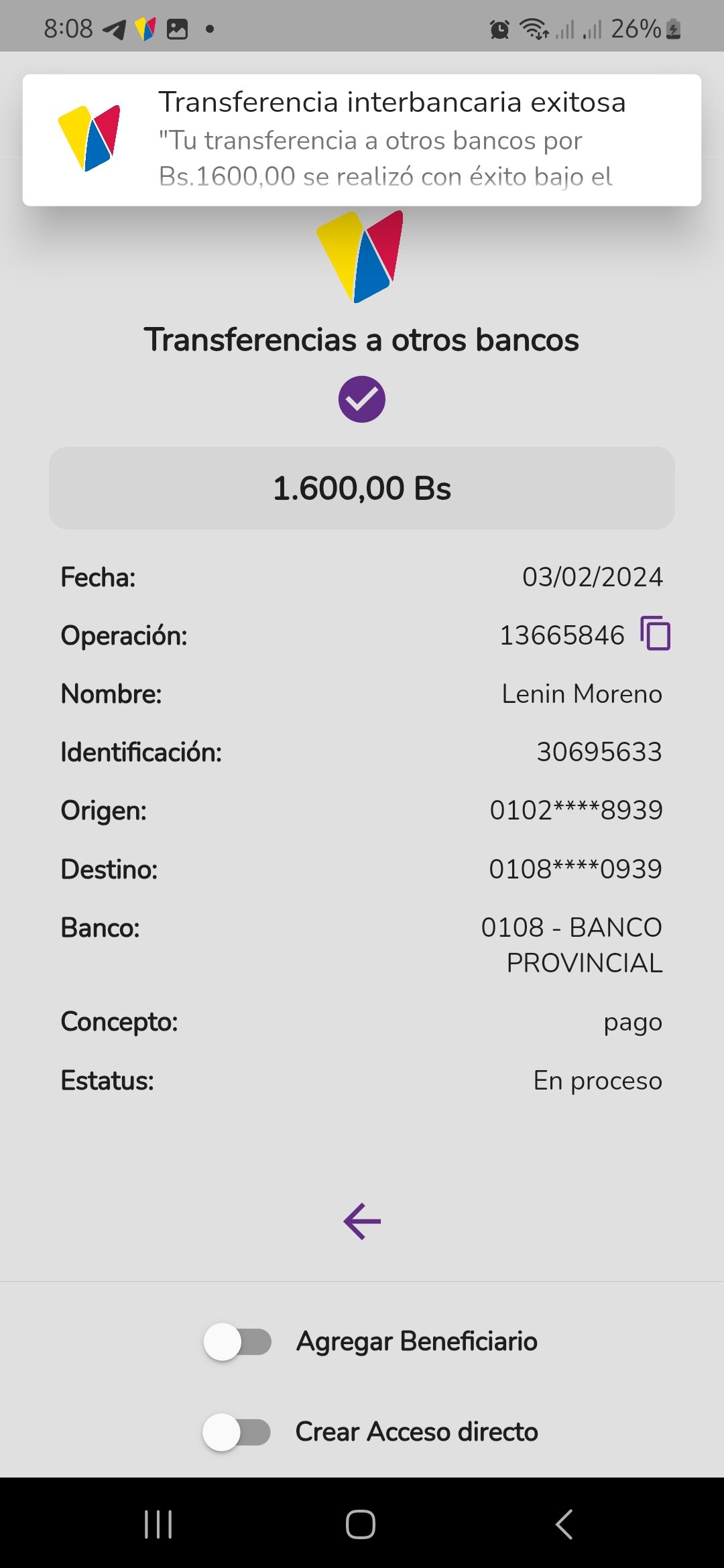
Task: Go back with the purple arrow
Action: 362,1221
